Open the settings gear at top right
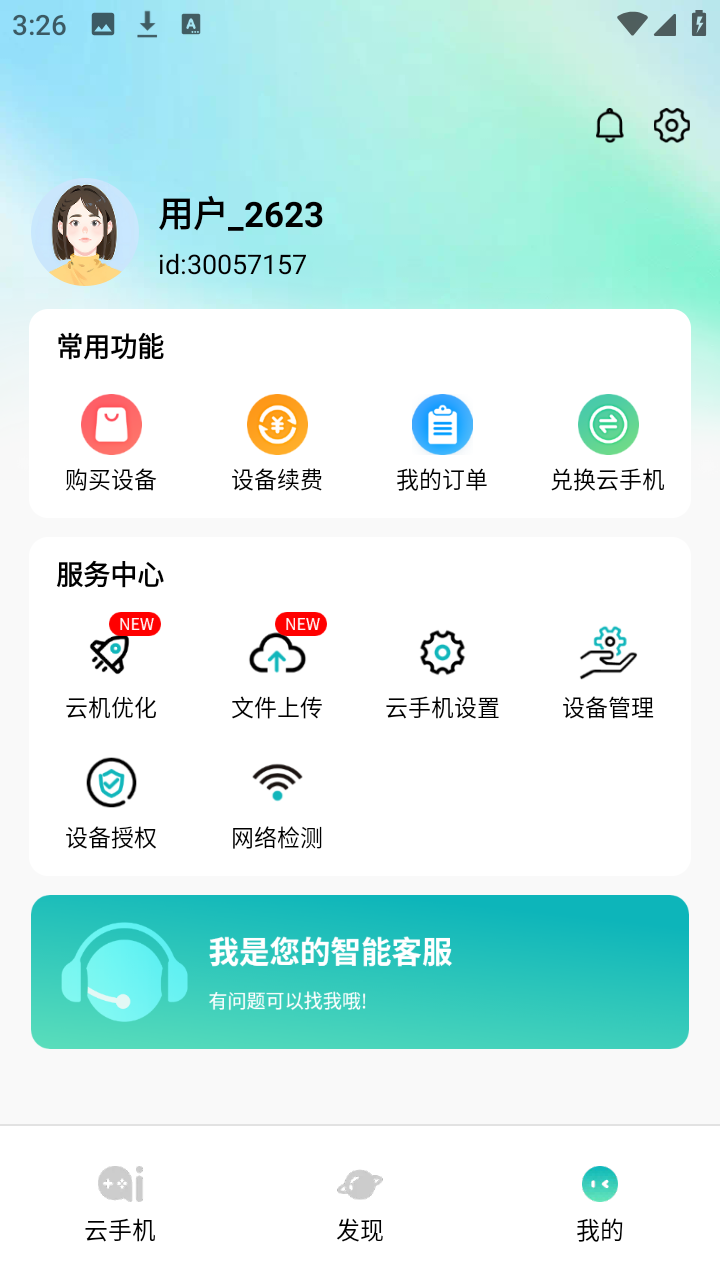 [x=671, y=126]
